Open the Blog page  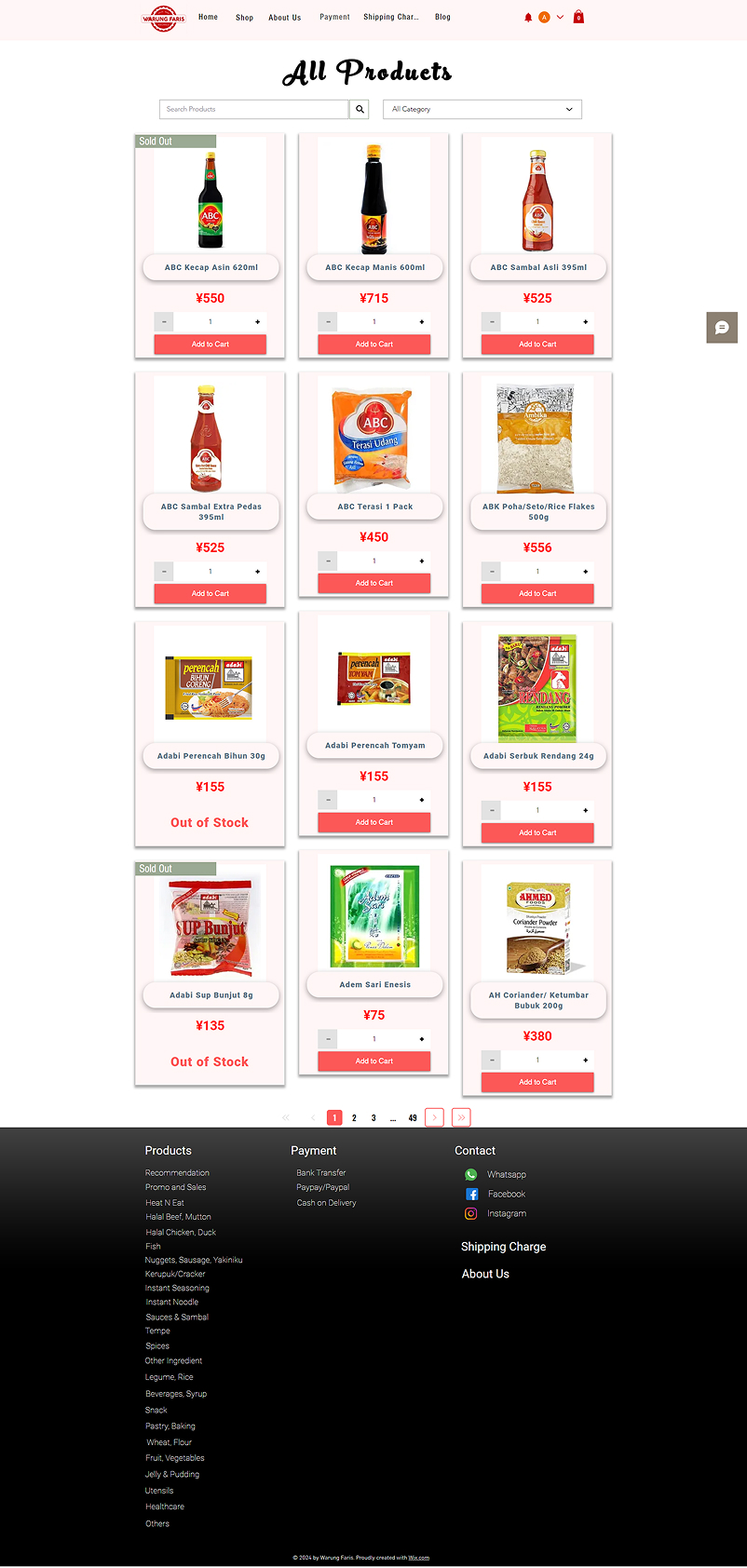[442, 17]
